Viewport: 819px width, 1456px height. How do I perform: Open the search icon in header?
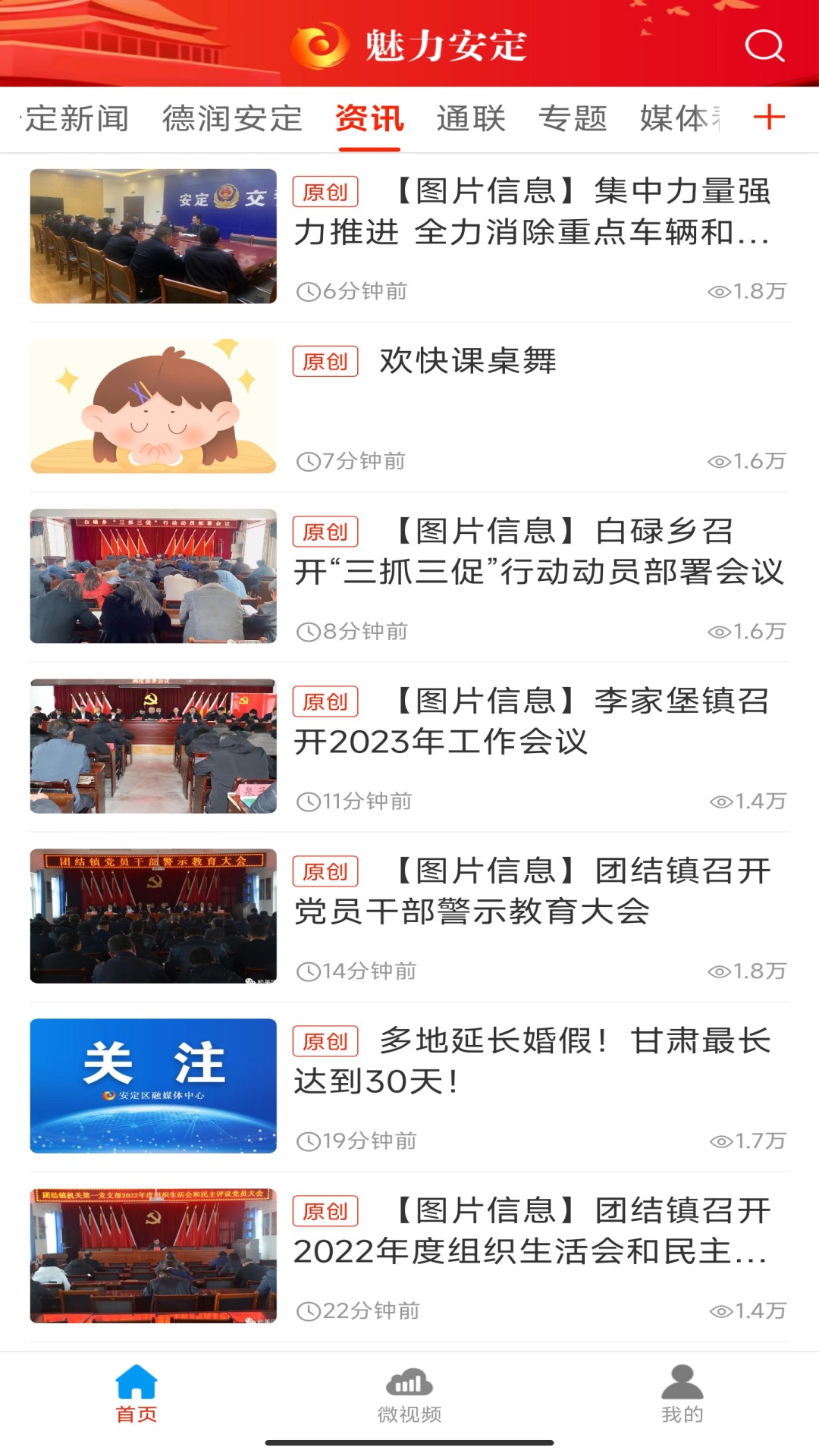(764, 45)
